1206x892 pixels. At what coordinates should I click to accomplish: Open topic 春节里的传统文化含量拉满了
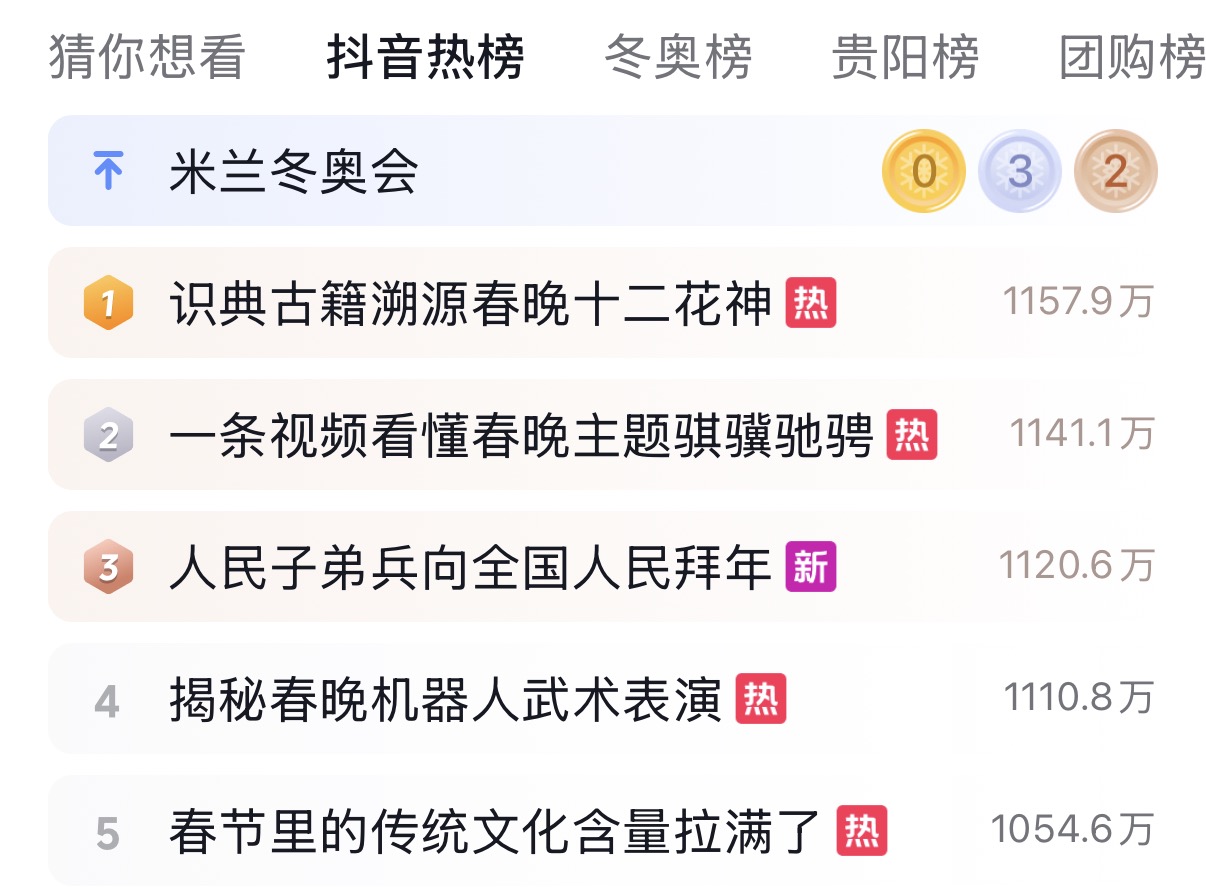tap(495, 831)
